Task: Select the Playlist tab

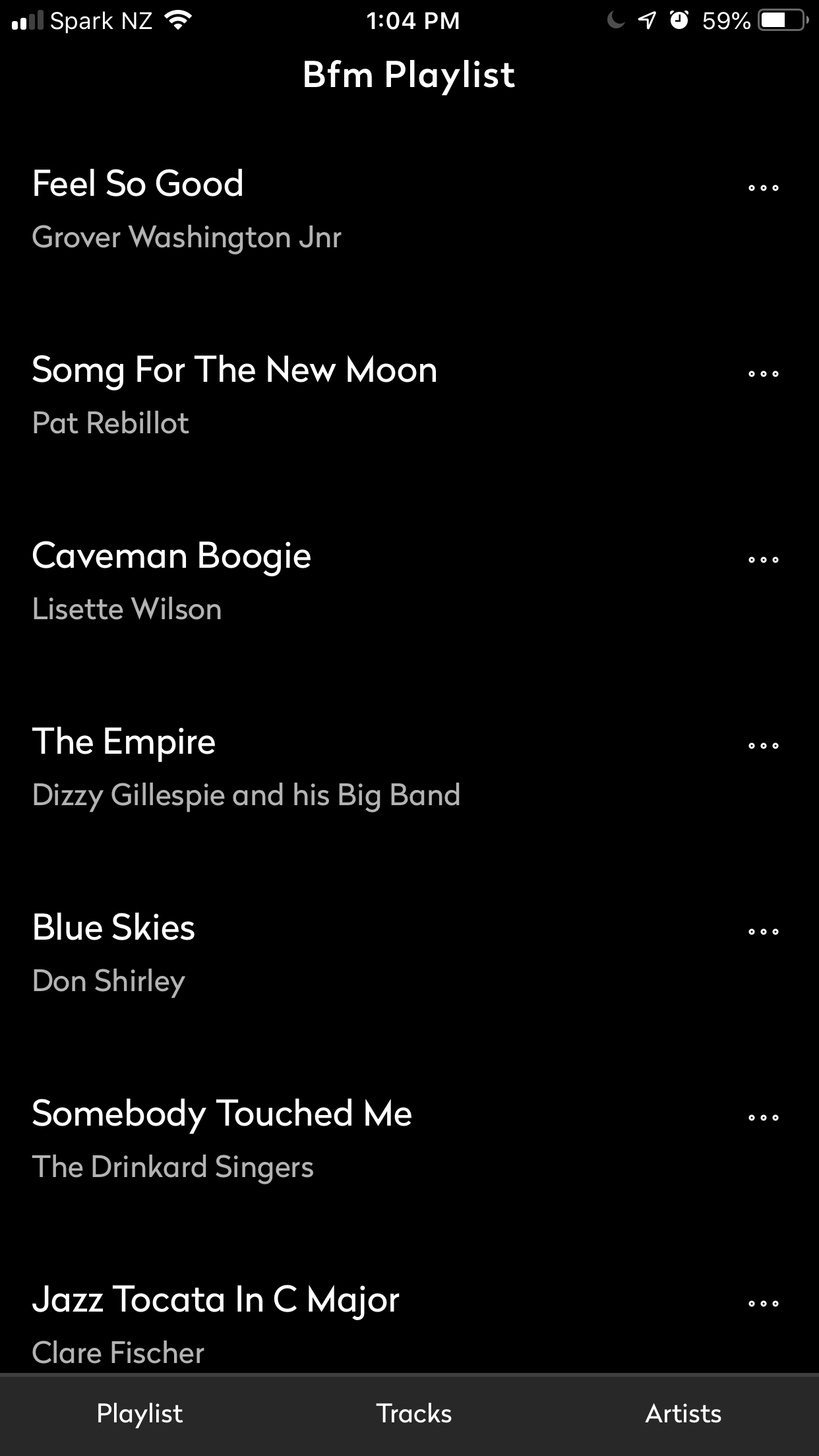Action: click(x=139, y=1414)
